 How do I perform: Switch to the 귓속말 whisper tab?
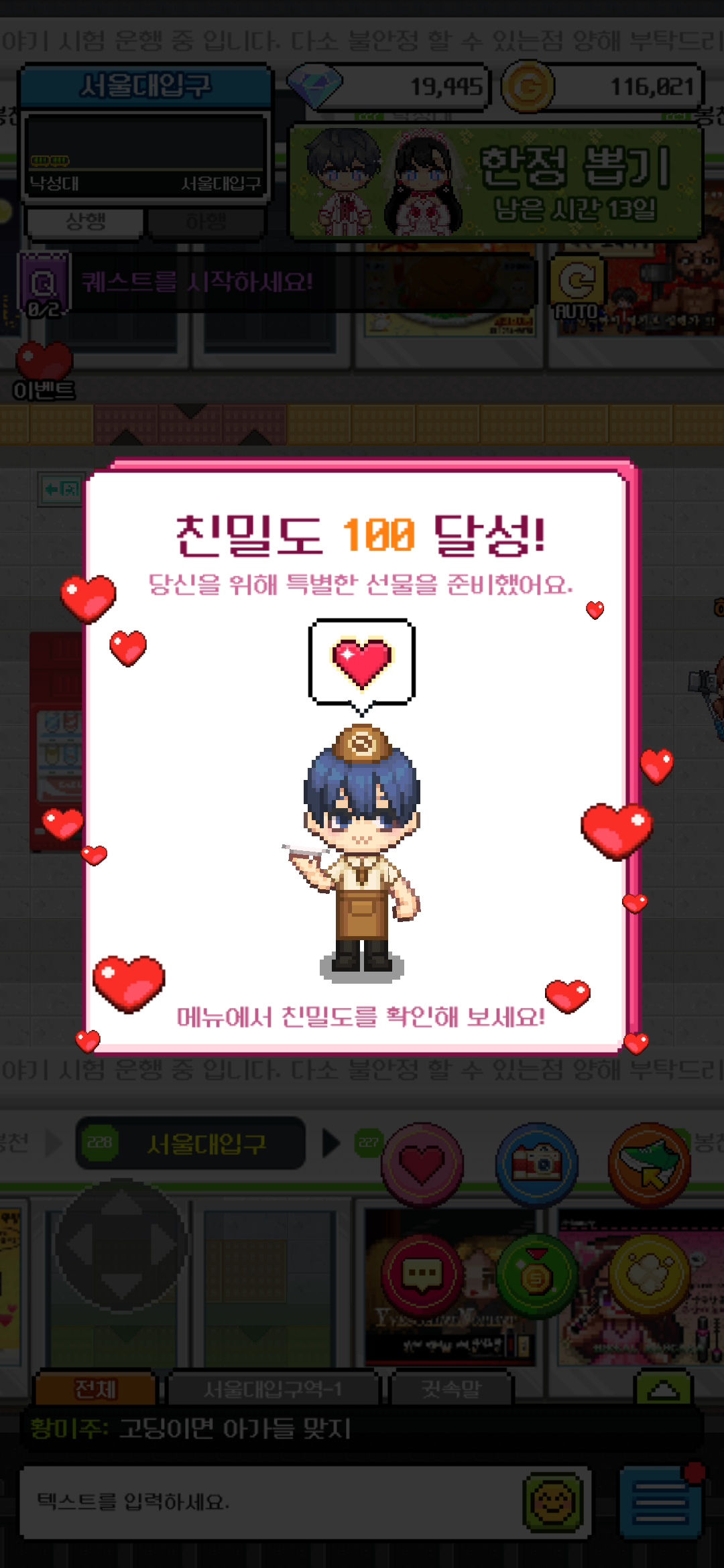pyautogui.click(x=450, y=1390)
